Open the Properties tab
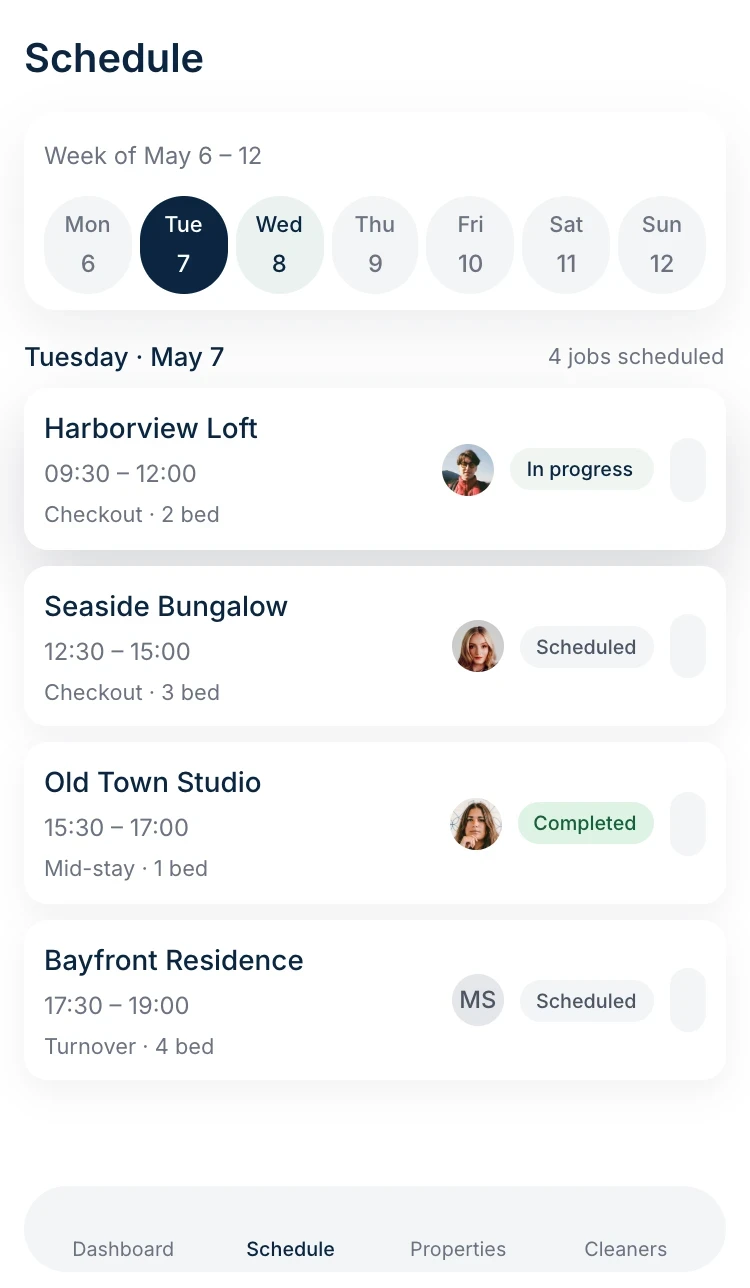Viewport: 750px width, 1288px height. click(458, 1249)
